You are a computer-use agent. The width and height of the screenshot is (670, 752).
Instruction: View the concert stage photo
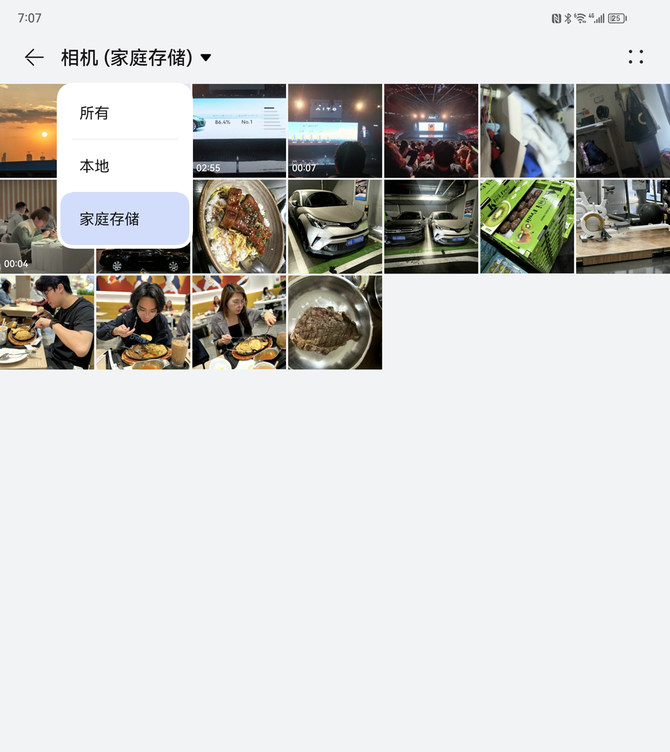[x=431, y=130]
